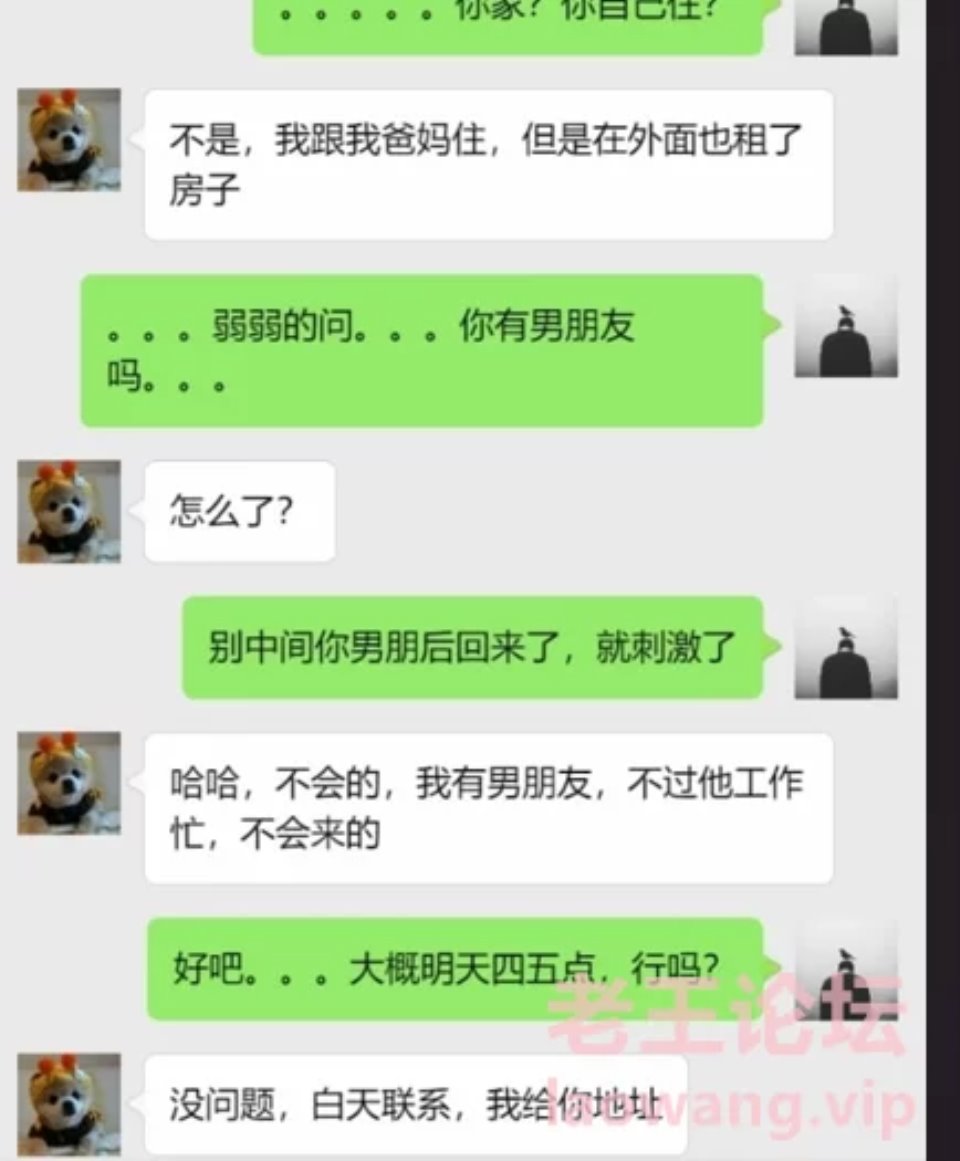The width and height of the screenshot is (960, 1161).
Task: Click the dog avatar beside "怎么了?" message
Action: (68, 510)
